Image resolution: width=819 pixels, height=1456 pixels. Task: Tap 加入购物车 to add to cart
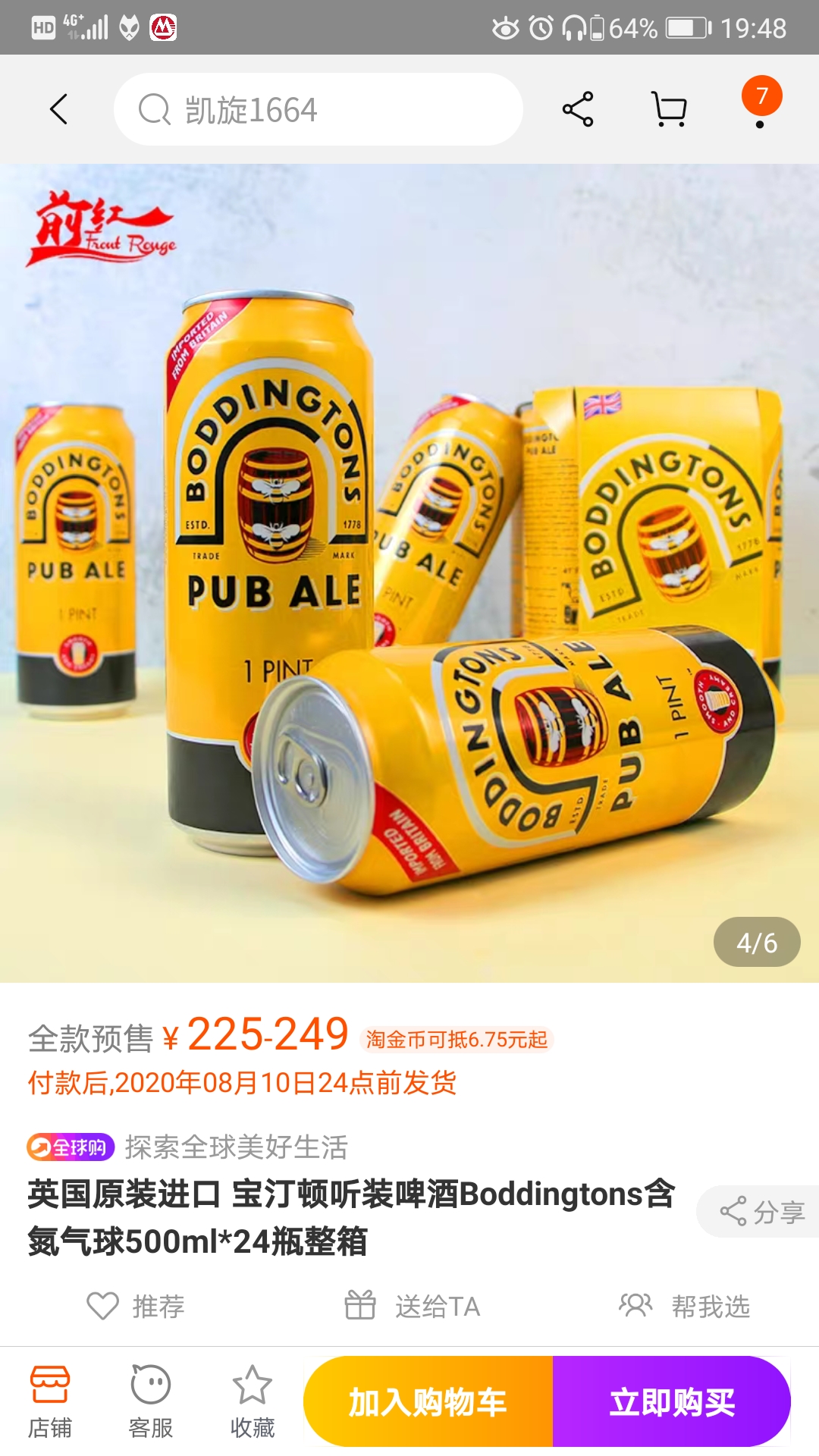coord(428,1401)
